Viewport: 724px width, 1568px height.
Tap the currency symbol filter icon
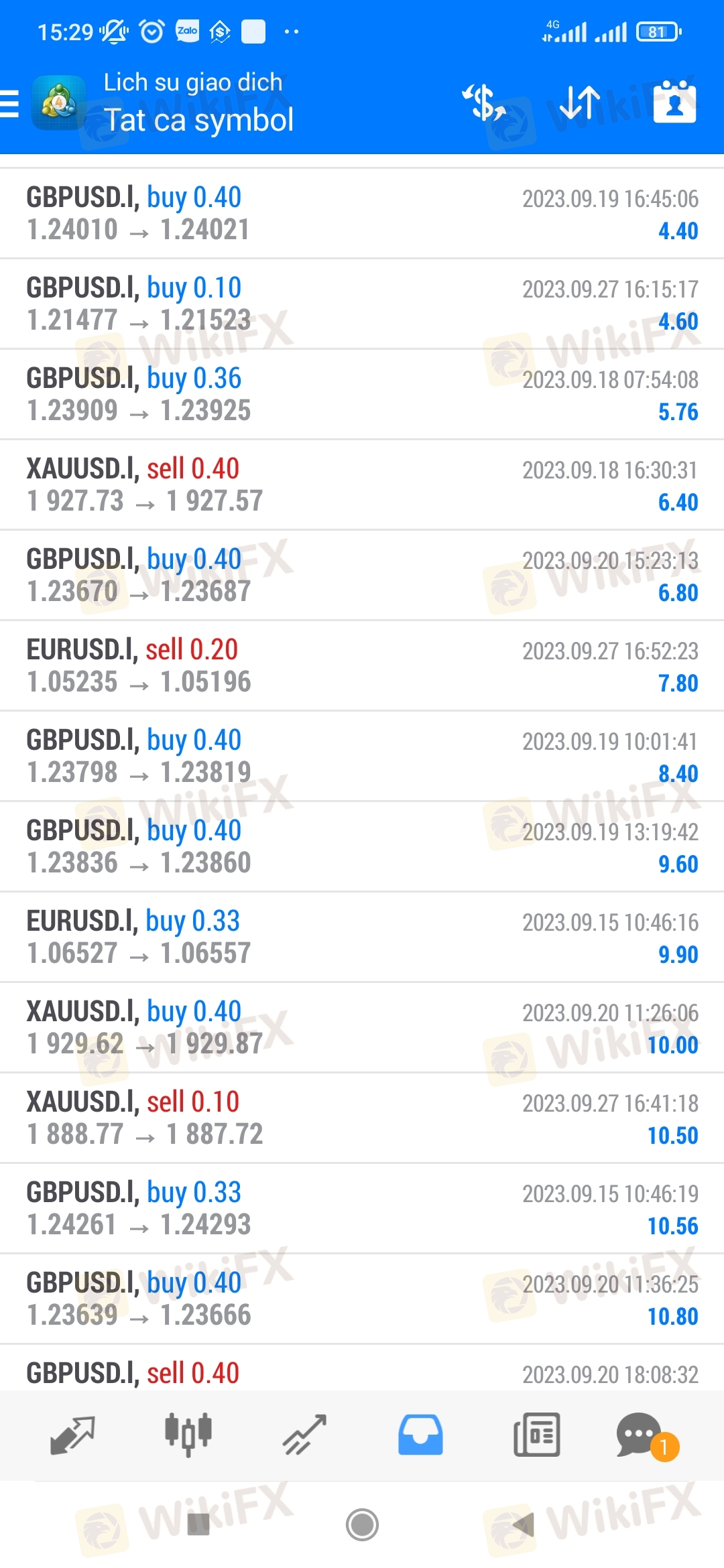tap(483, 103)
